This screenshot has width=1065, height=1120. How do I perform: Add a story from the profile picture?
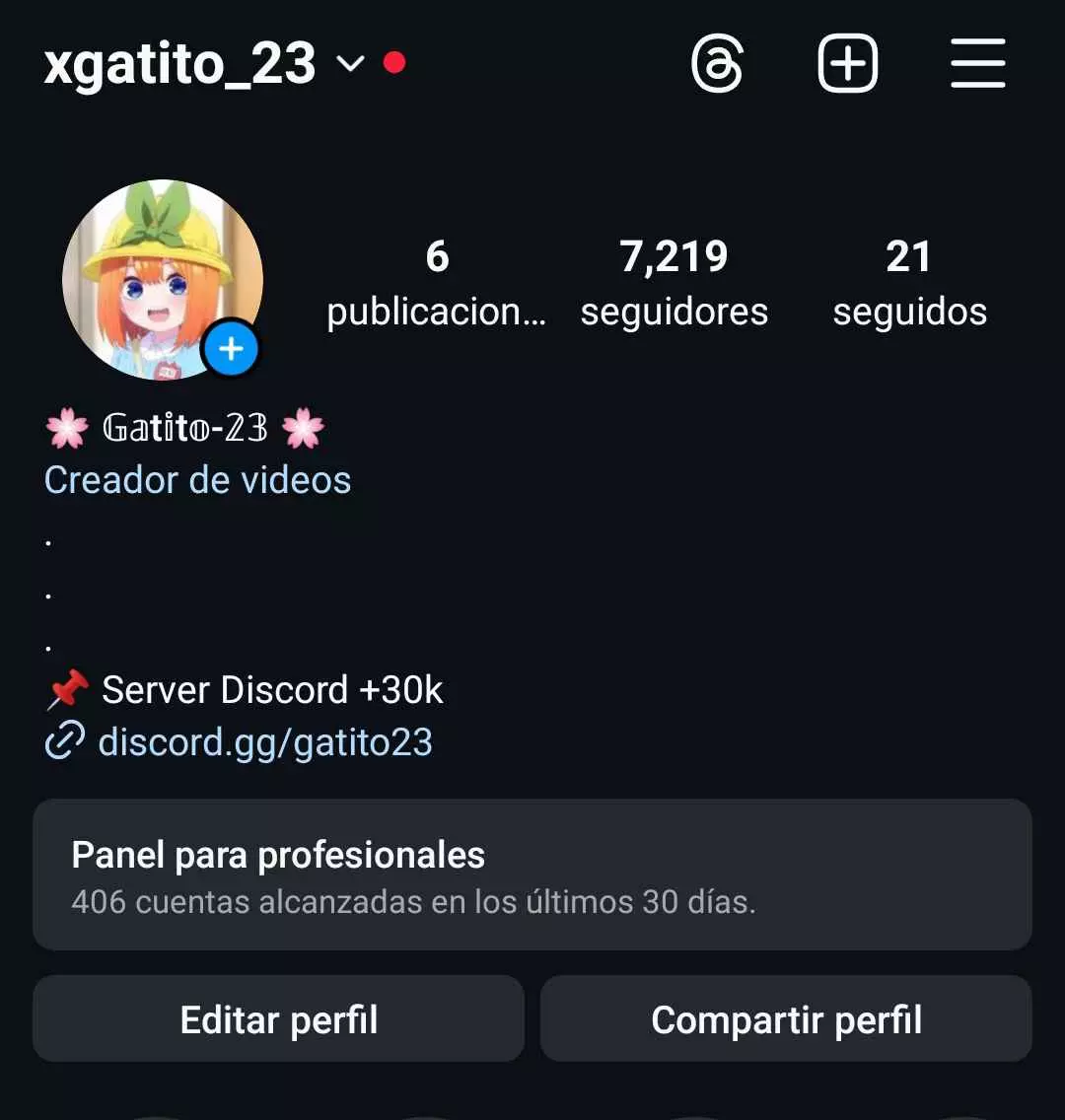click(231, 349)
